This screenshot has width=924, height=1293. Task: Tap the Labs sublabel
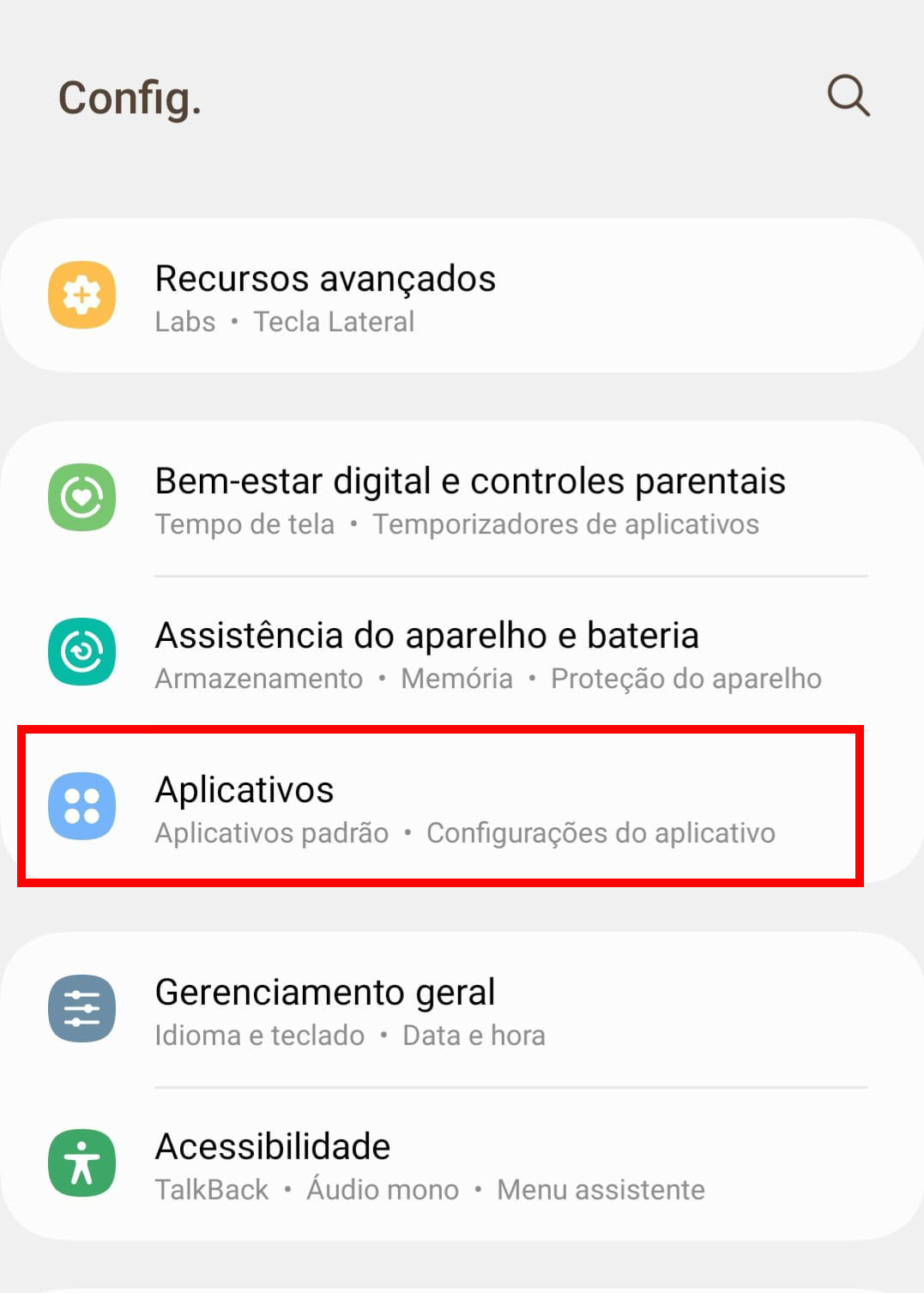[x=185, y=321]
